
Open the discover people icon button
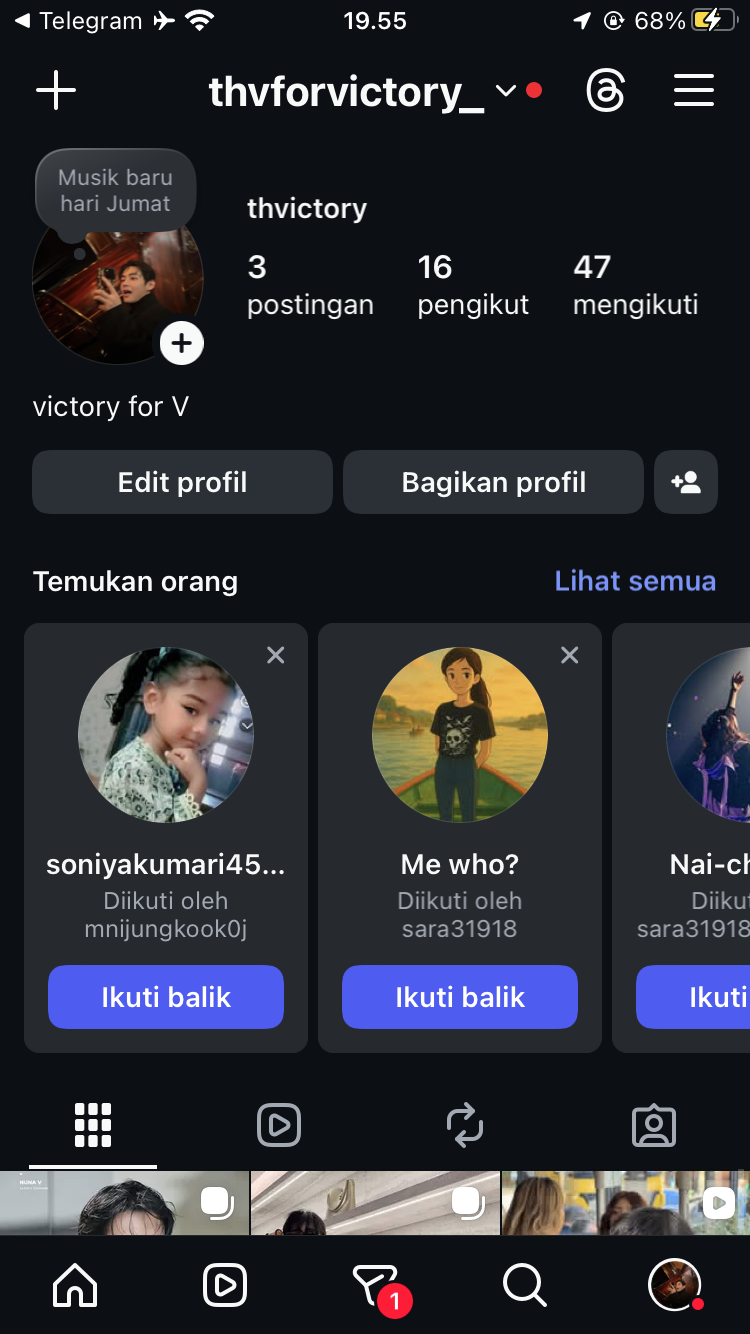click(x=686, y=482)
